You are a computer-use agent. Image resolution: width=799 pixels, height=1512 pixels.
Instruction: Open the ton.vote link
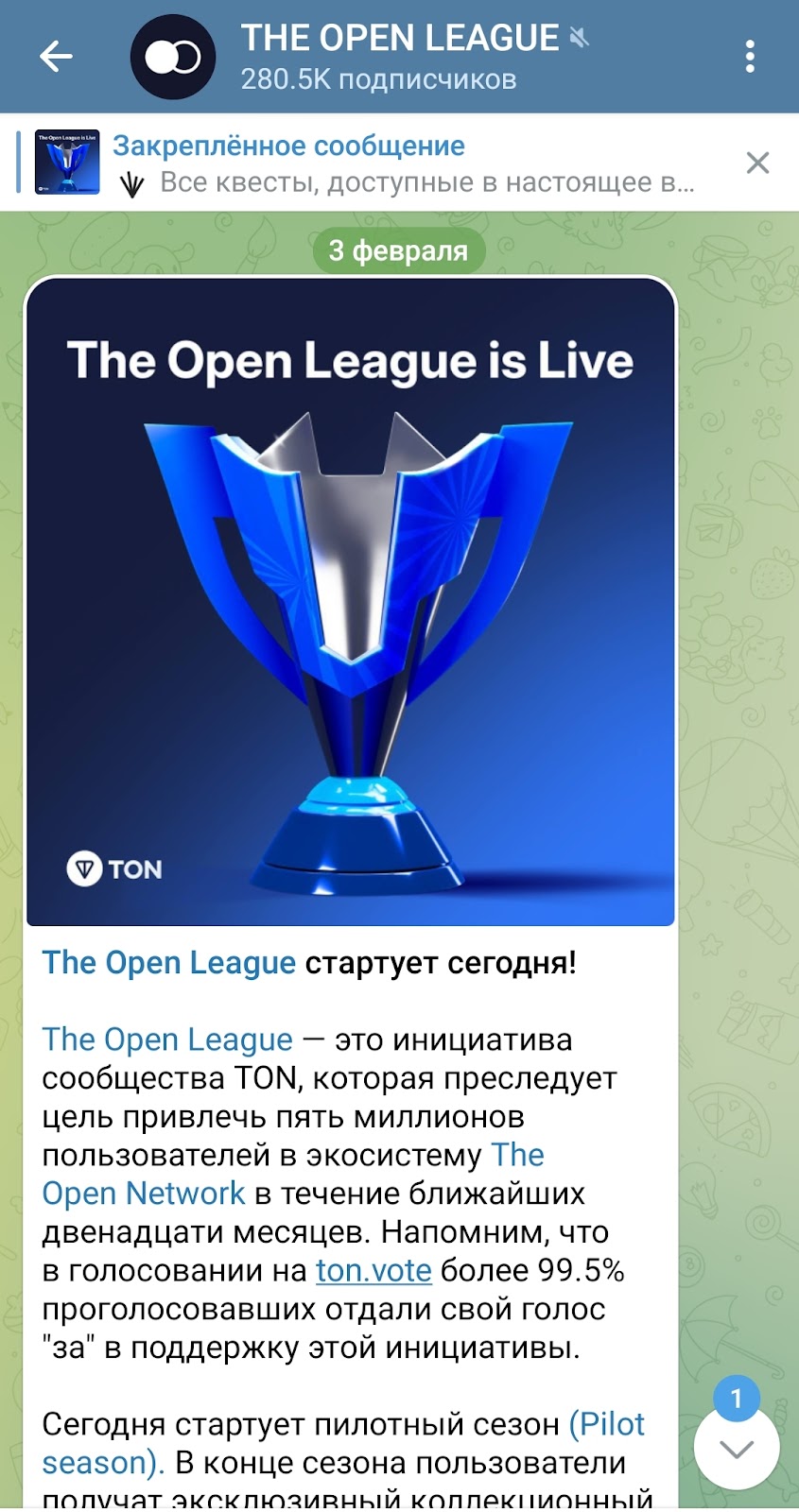pyautogui.click(x=373, y=1271)
